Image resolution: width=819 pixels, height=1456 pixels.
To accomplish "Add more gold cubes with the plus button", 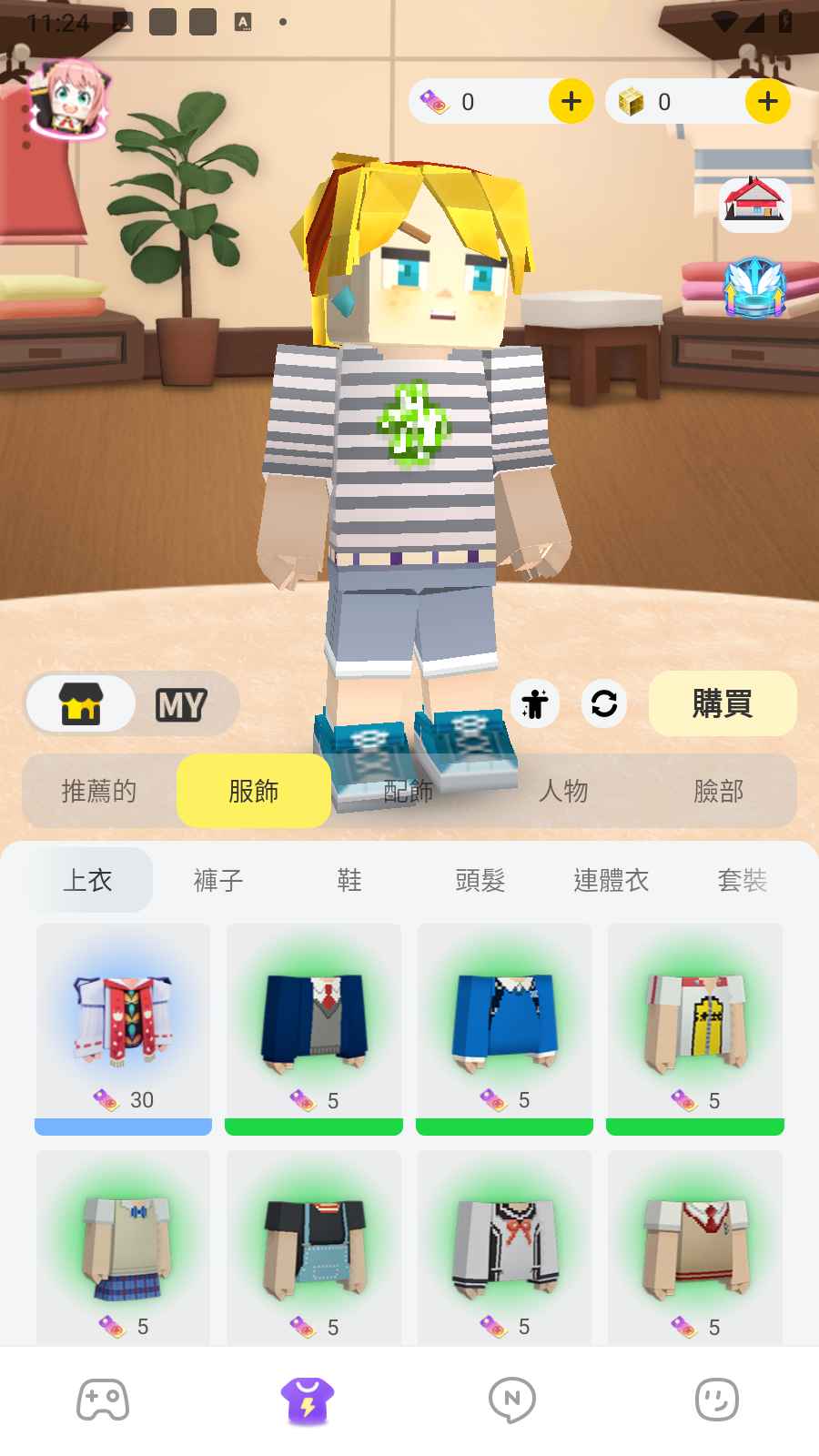I will (767, 101).
